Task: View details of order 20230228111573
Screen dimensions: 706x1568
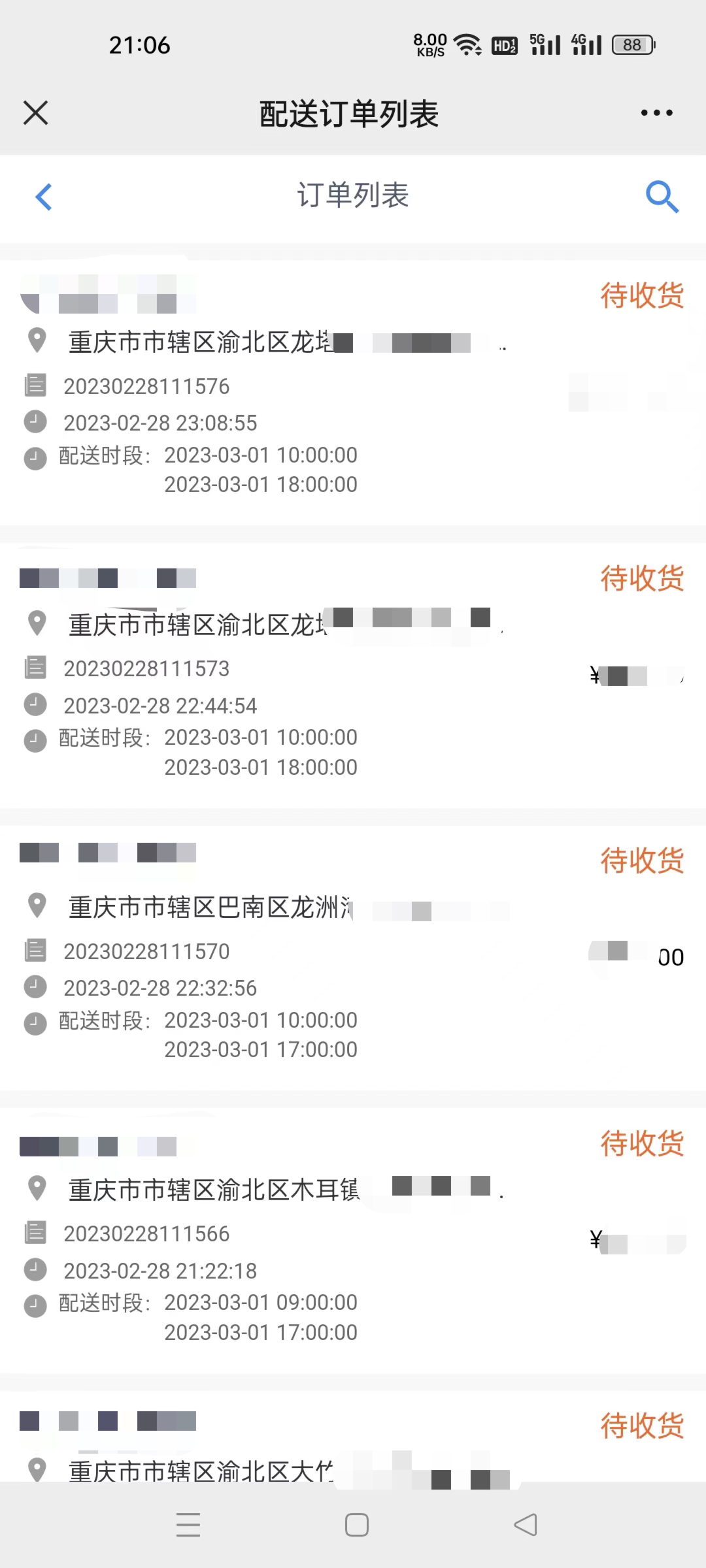Action: click(146, 669)
